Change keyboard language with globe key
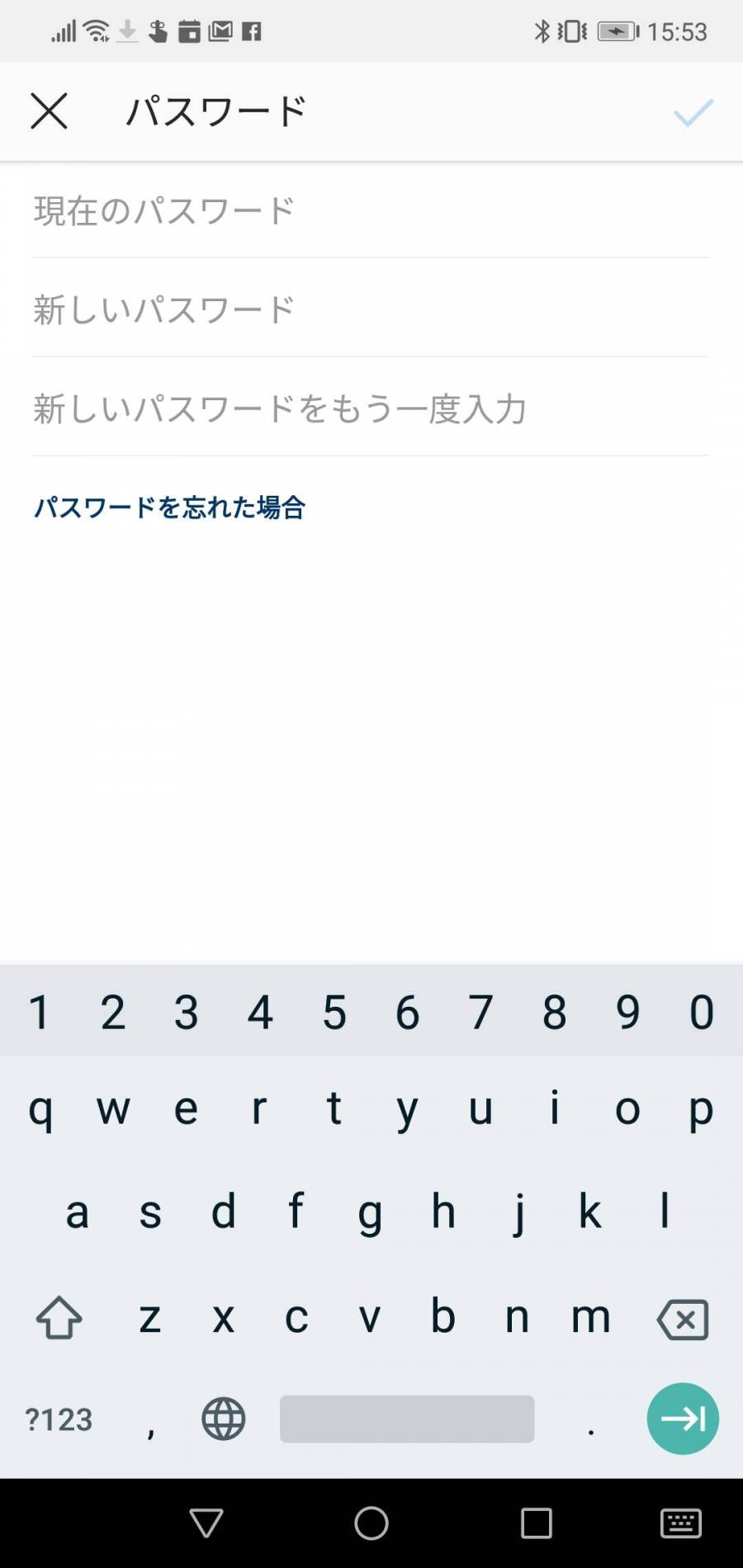743x1568 pixels. coord(224,1419)
